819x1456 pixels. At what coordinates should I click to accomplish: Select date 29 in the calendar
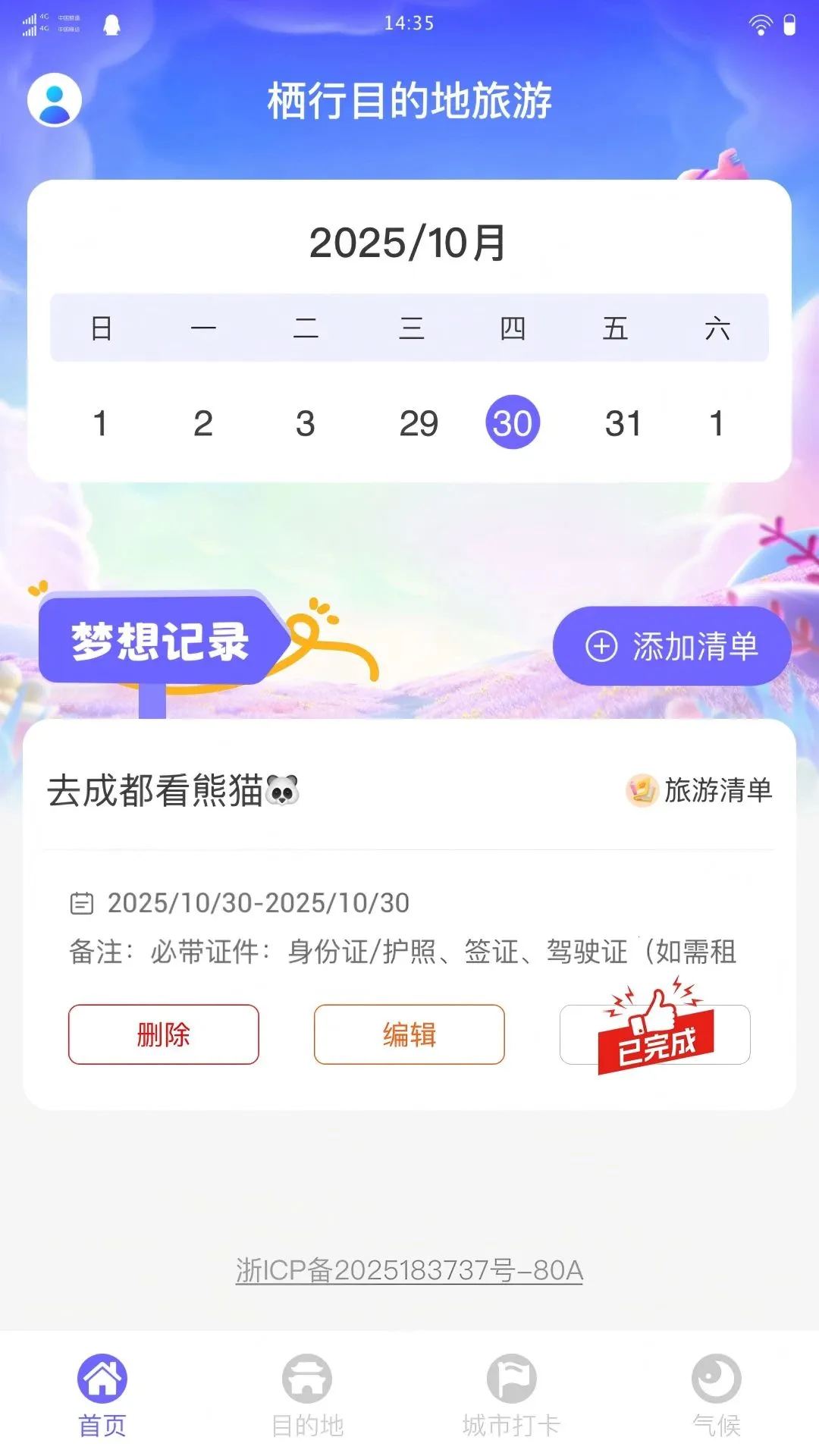(x=419, y=423)
